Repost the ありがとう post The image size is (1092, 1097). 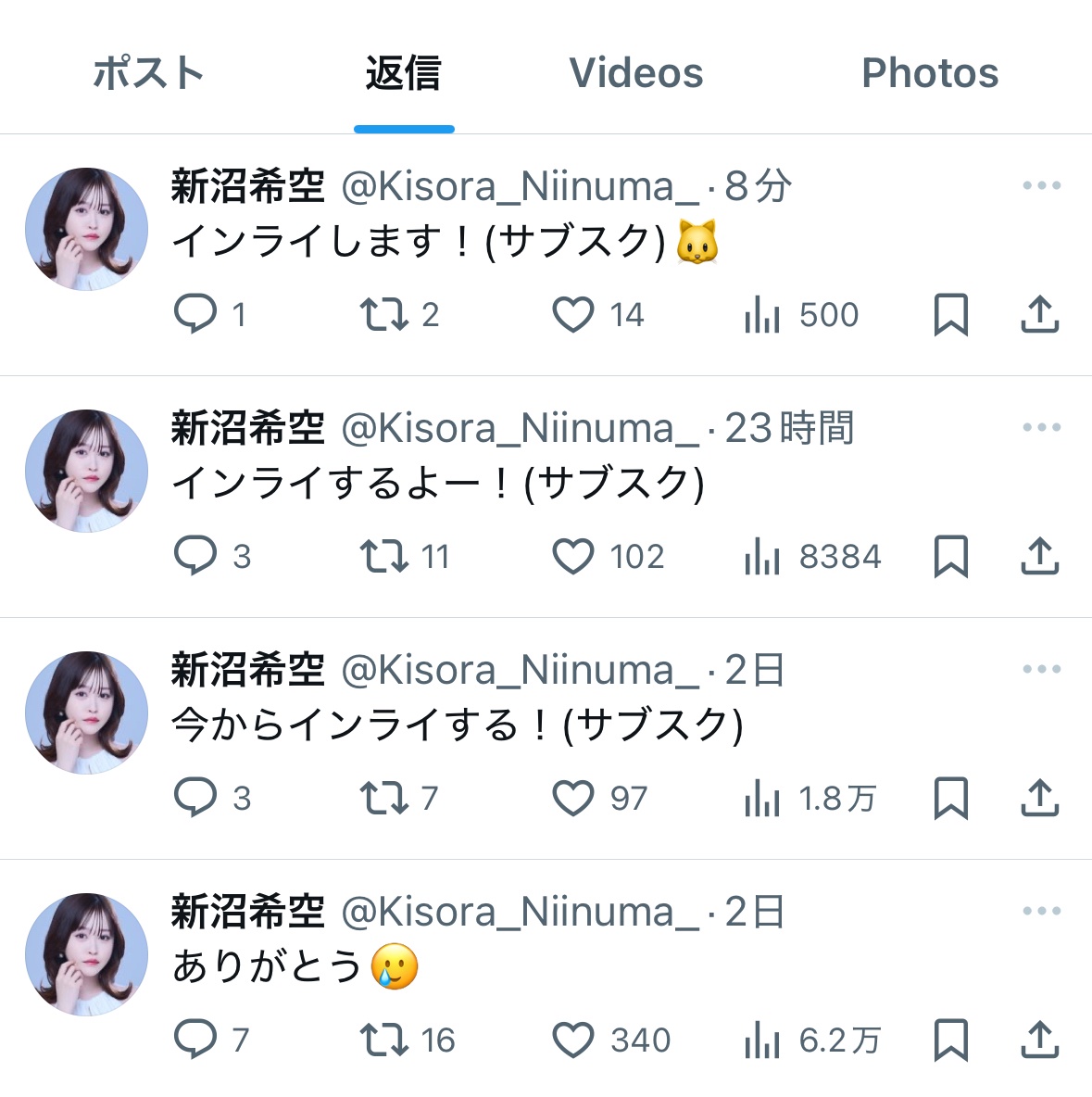(384, 1040)
